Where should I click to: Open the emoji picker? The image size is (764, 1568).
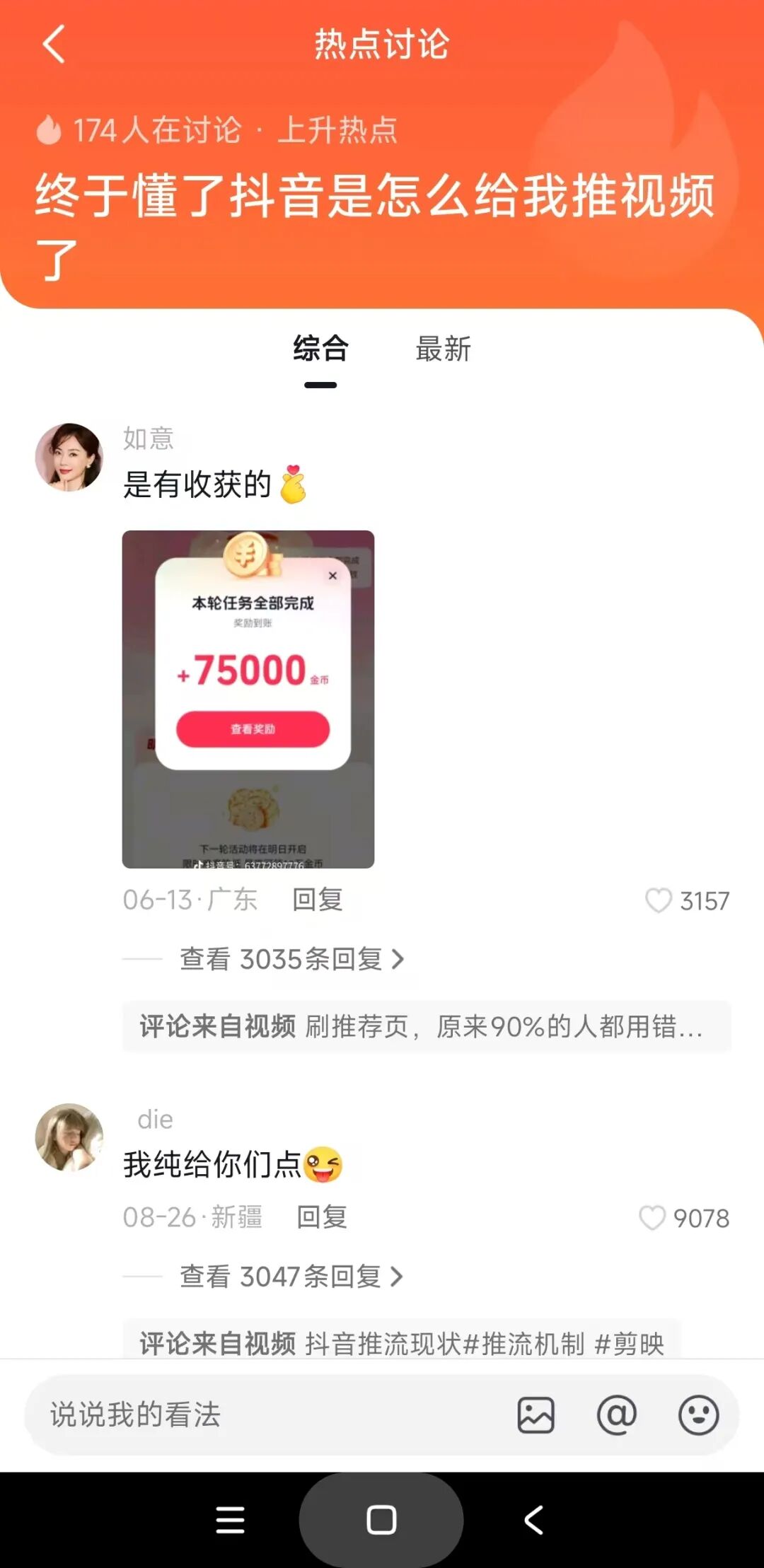point(698,1415)
